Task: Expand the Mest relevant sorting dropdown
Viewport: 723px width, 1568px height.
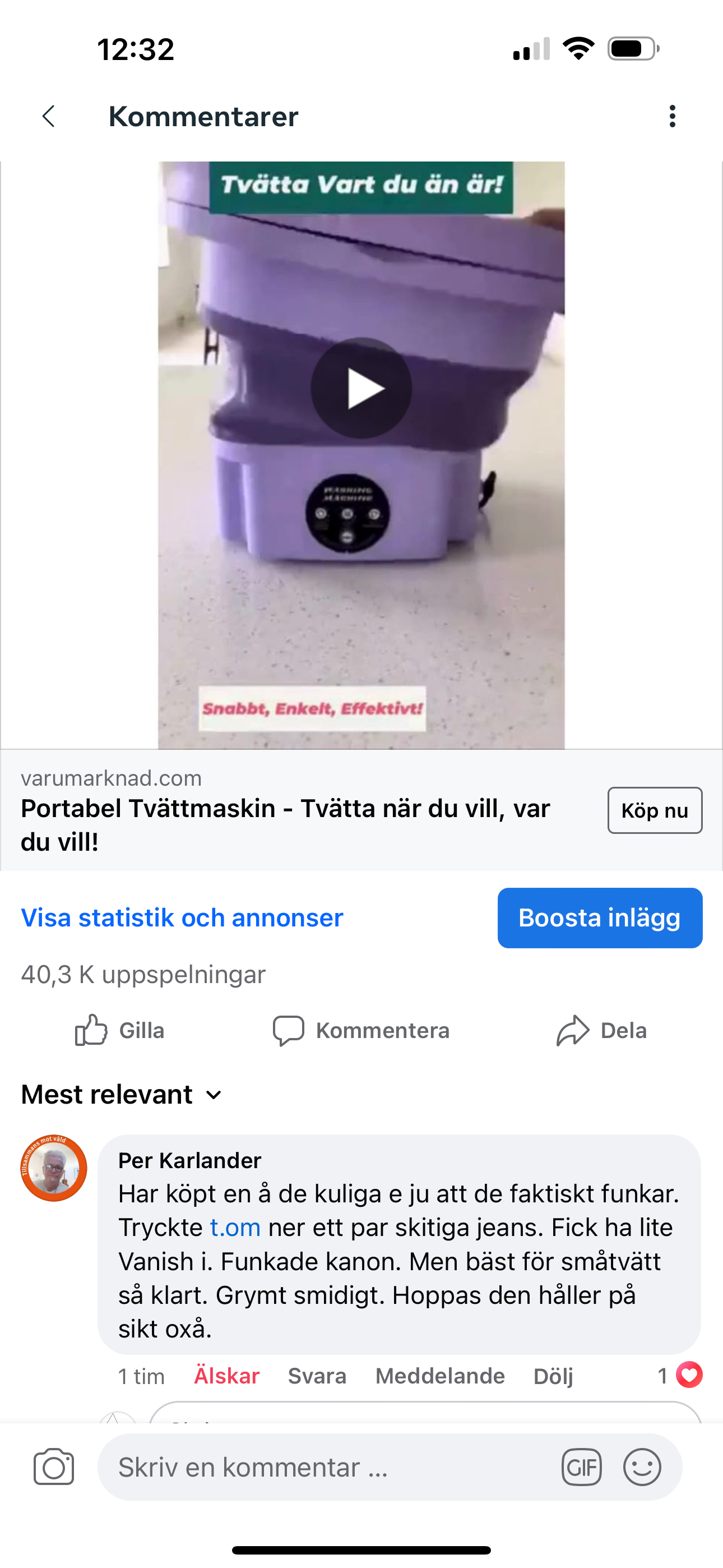Action: pyautogui.click(x=122, y=1095)
